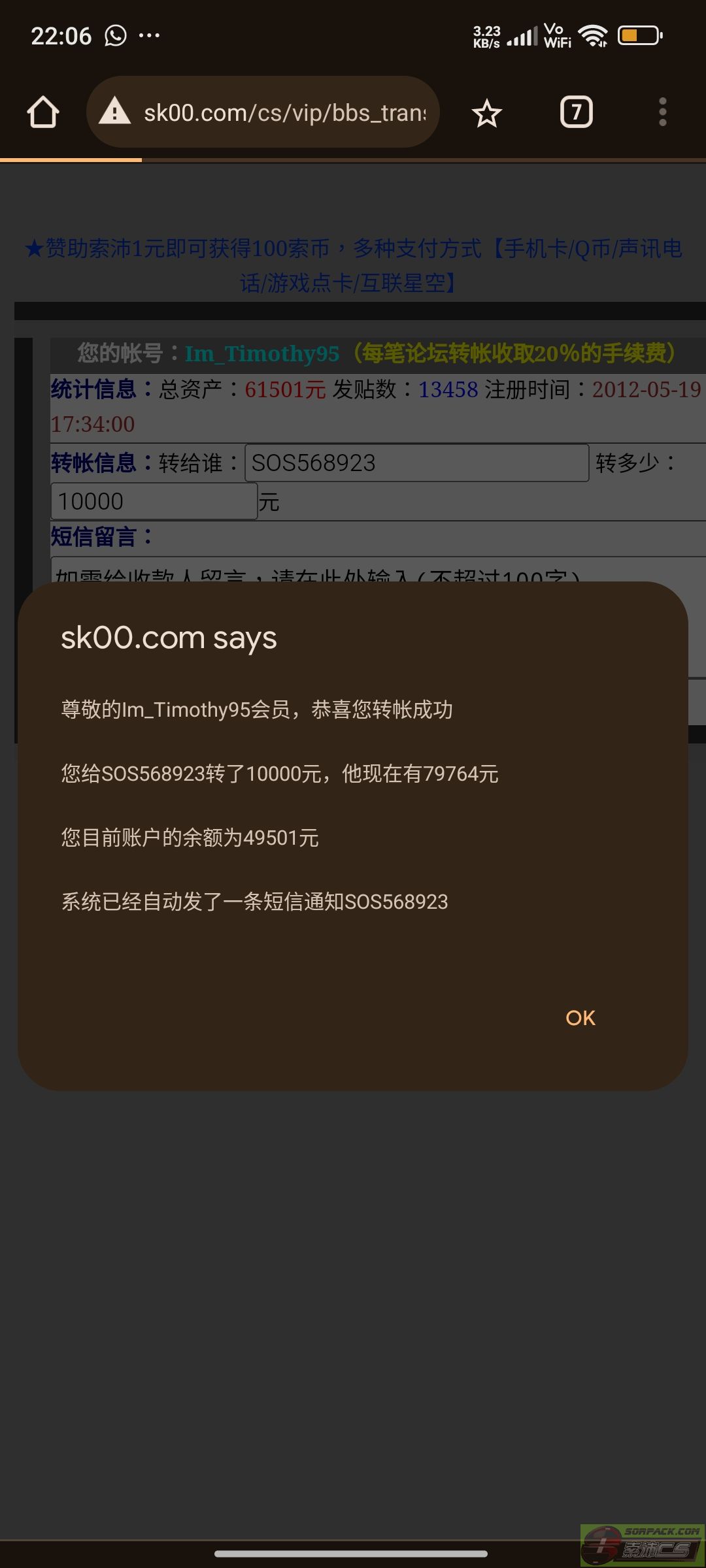Bookmark this page with the star

[x=486, y=114]
